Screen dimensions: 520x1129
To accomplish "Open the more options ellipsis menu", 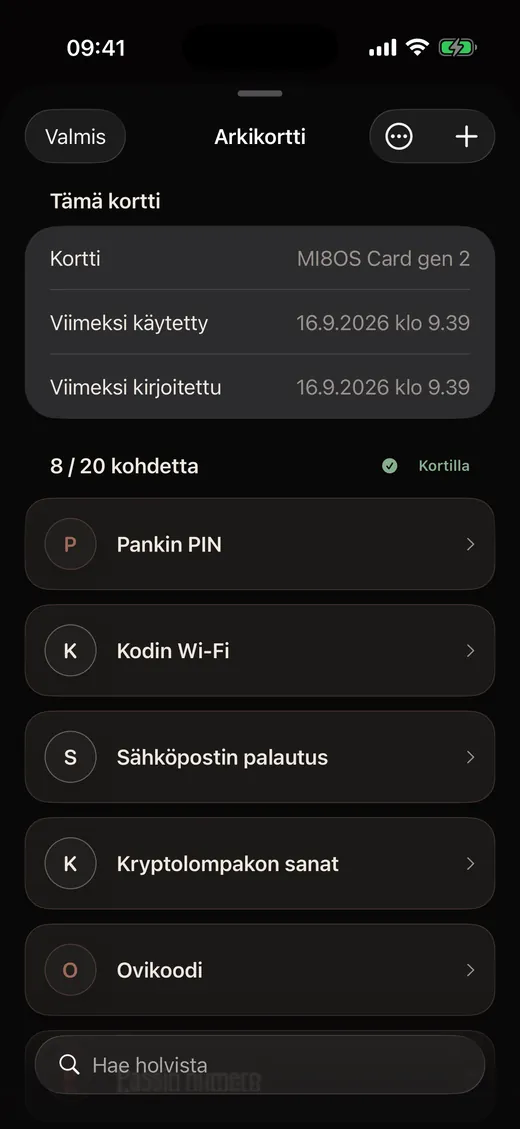I will pyautogui.click(x=399, y=137).
